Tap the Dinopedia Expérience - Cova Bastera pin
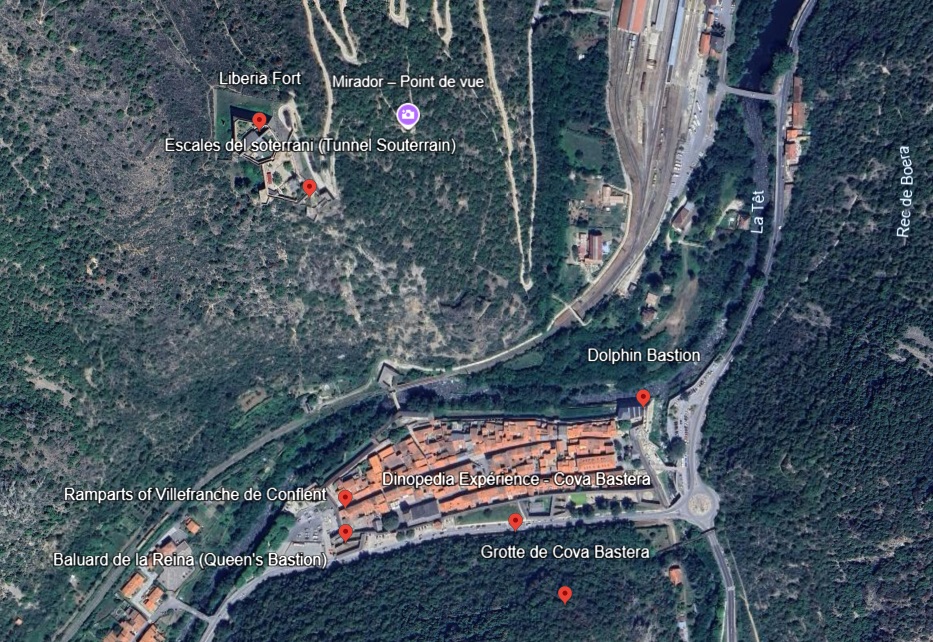 click(515, 521)
